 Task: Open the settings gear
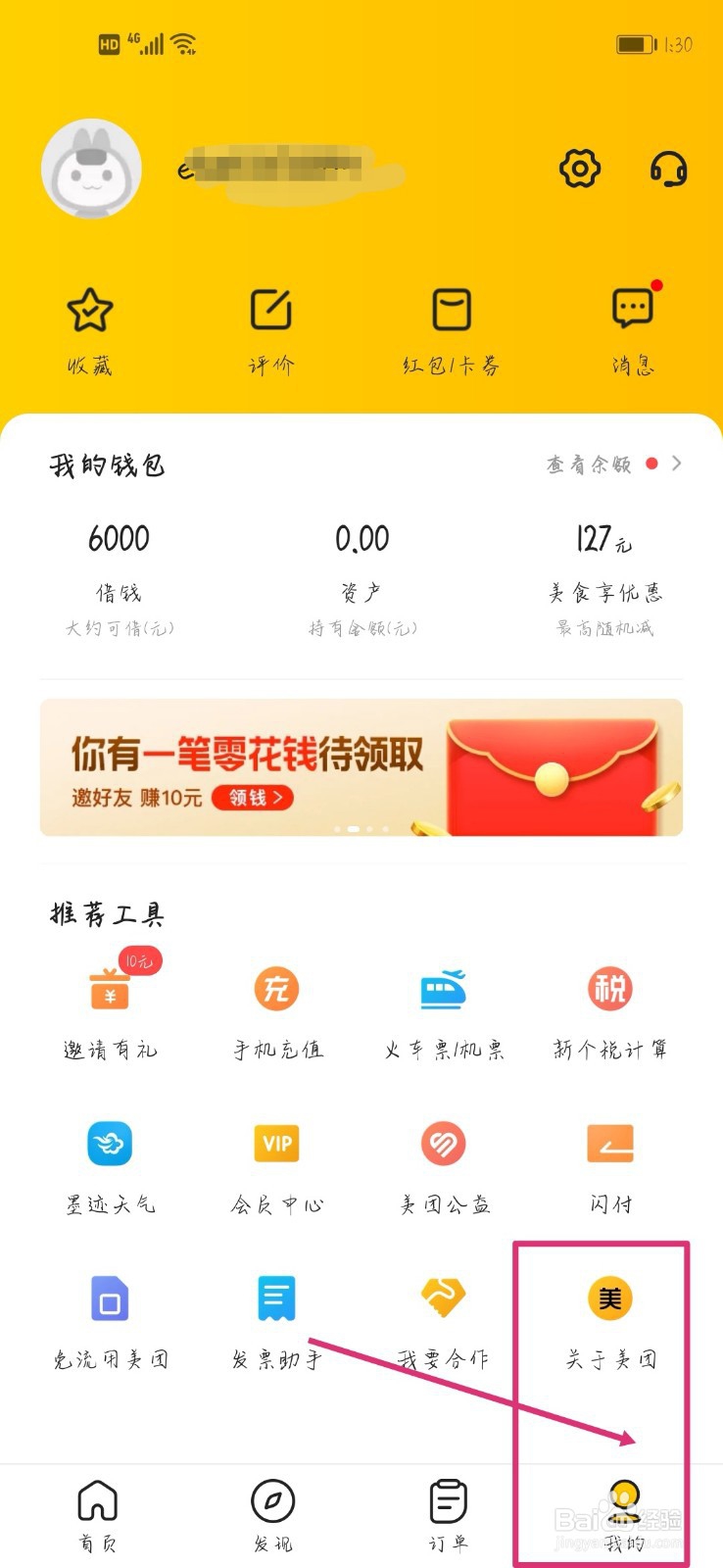coord(579,168)
